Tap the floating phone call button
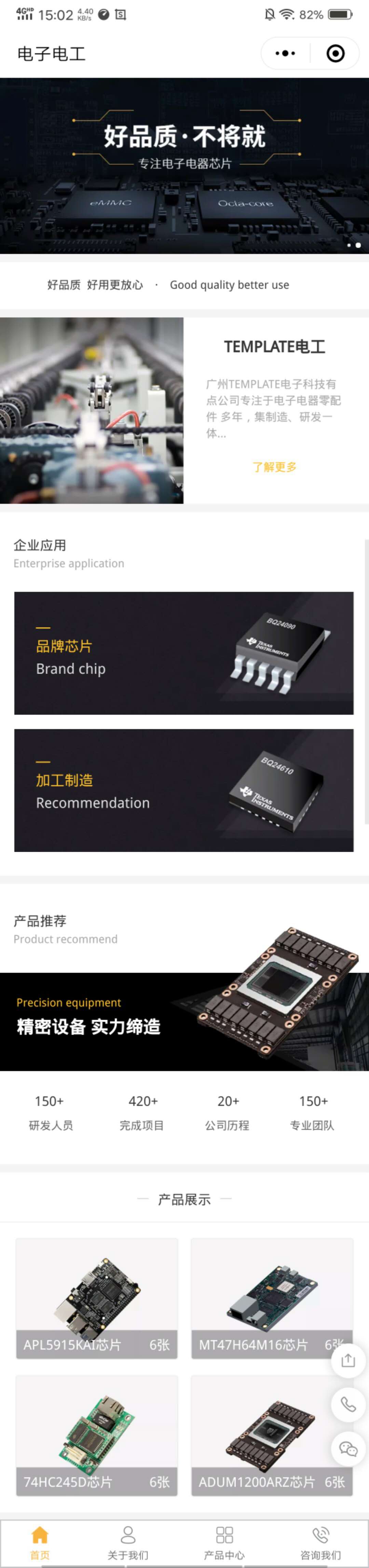Image resolution: width=369 pixels, height=1568 pixels. pos(348,1404)
